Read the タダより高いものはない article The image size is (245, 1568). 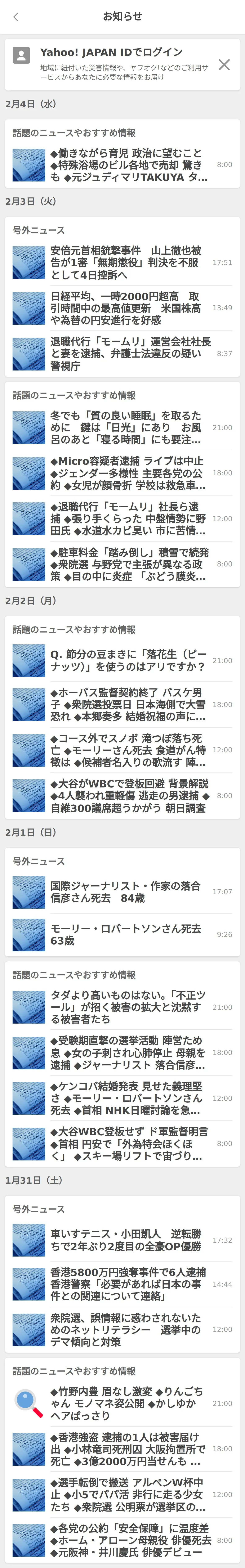[128, 1007]
